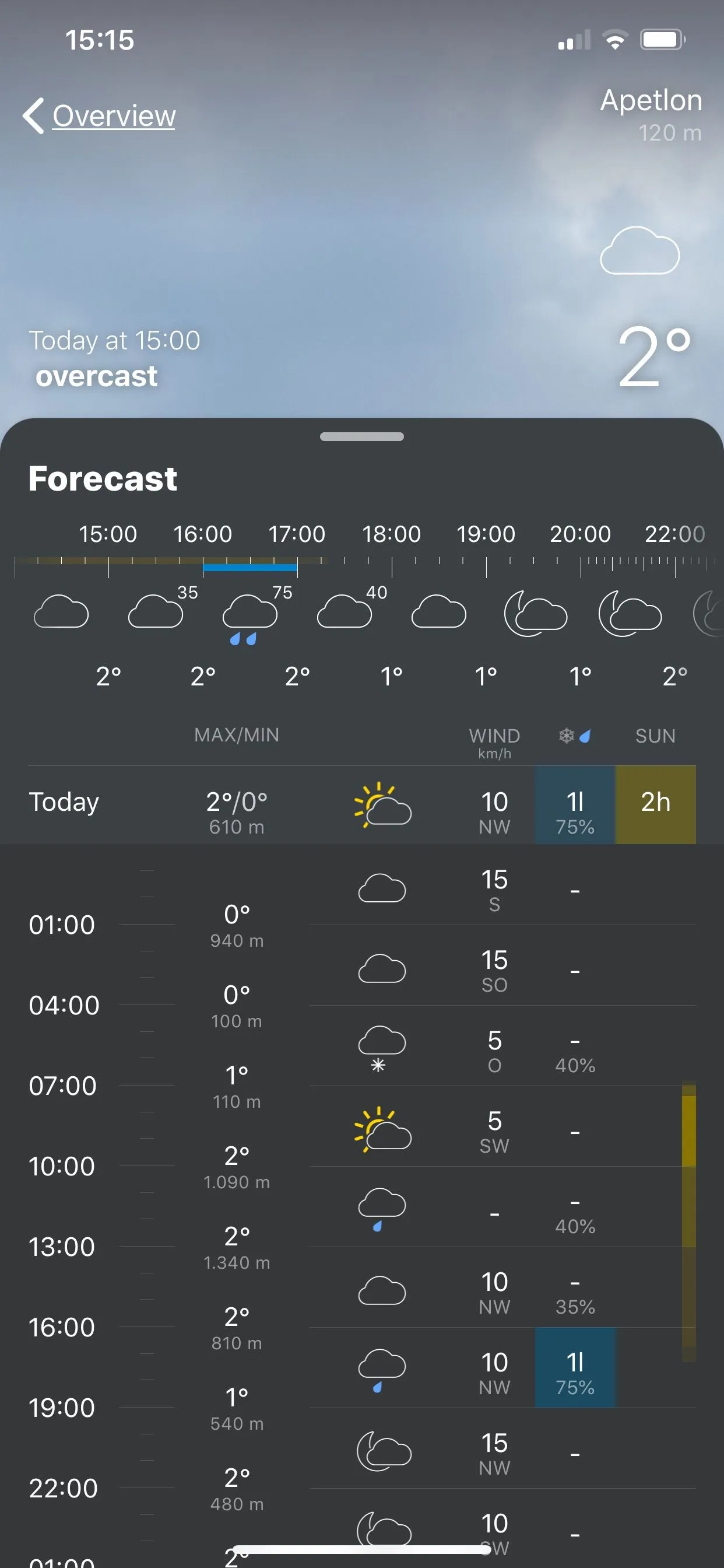
Task: Tap the forecast sheet drag handle
Action: click(x=362, y=436)
